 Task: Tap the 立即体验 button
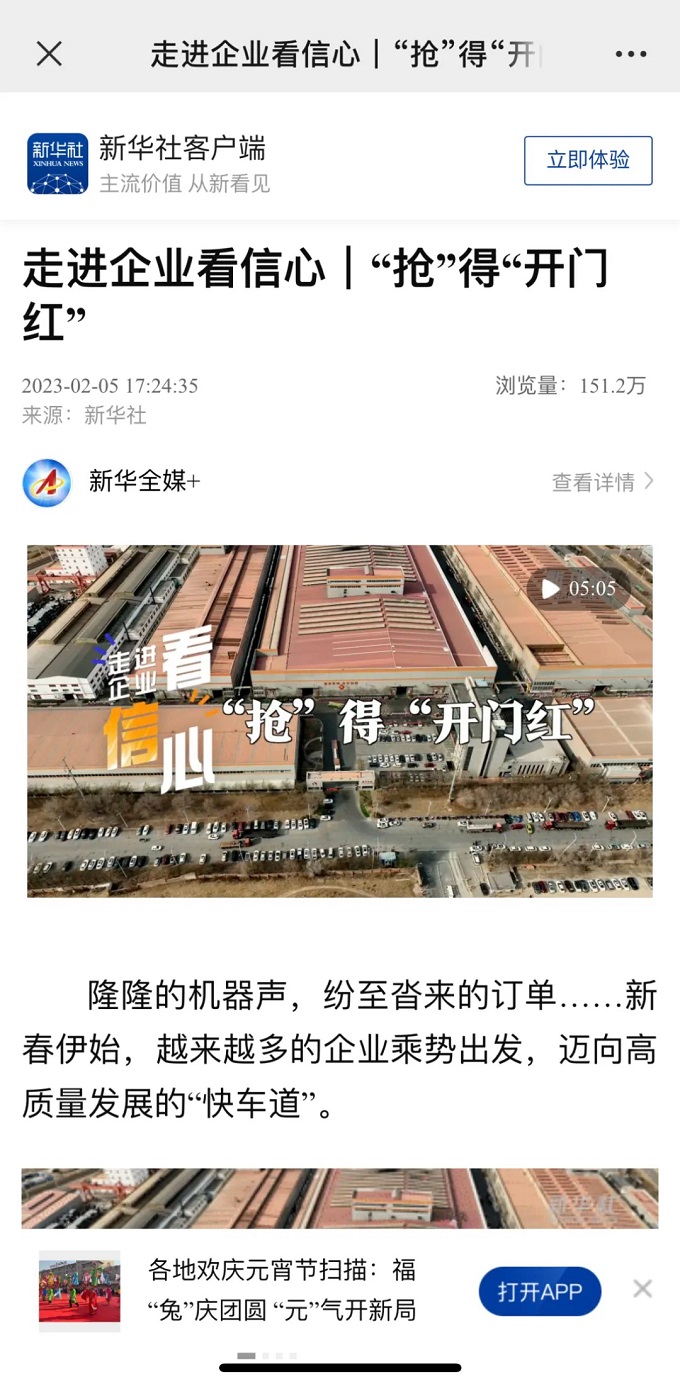click(x=588, y=160)
